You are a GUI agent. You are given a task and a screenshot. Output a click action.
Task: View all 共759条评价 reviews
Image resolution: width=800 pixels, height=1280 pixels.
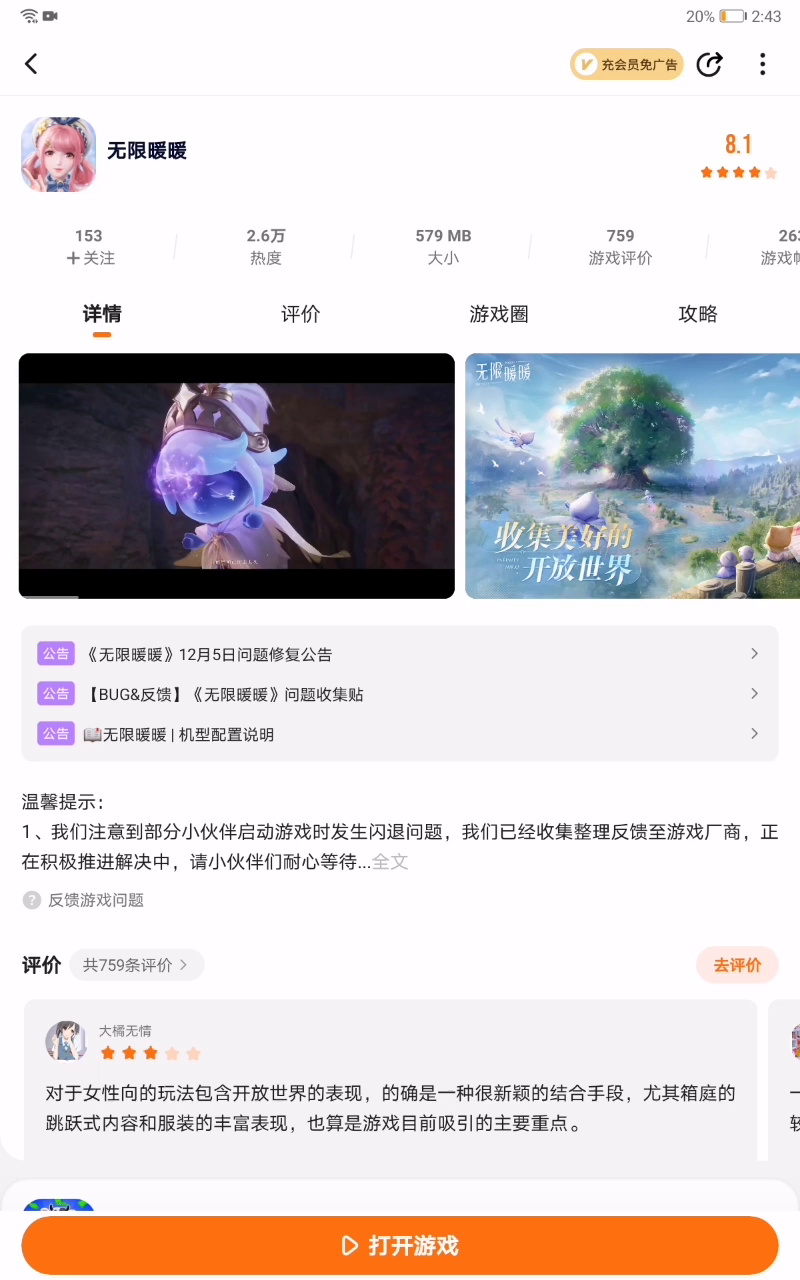pyautogui.click(x=136, y=965)
